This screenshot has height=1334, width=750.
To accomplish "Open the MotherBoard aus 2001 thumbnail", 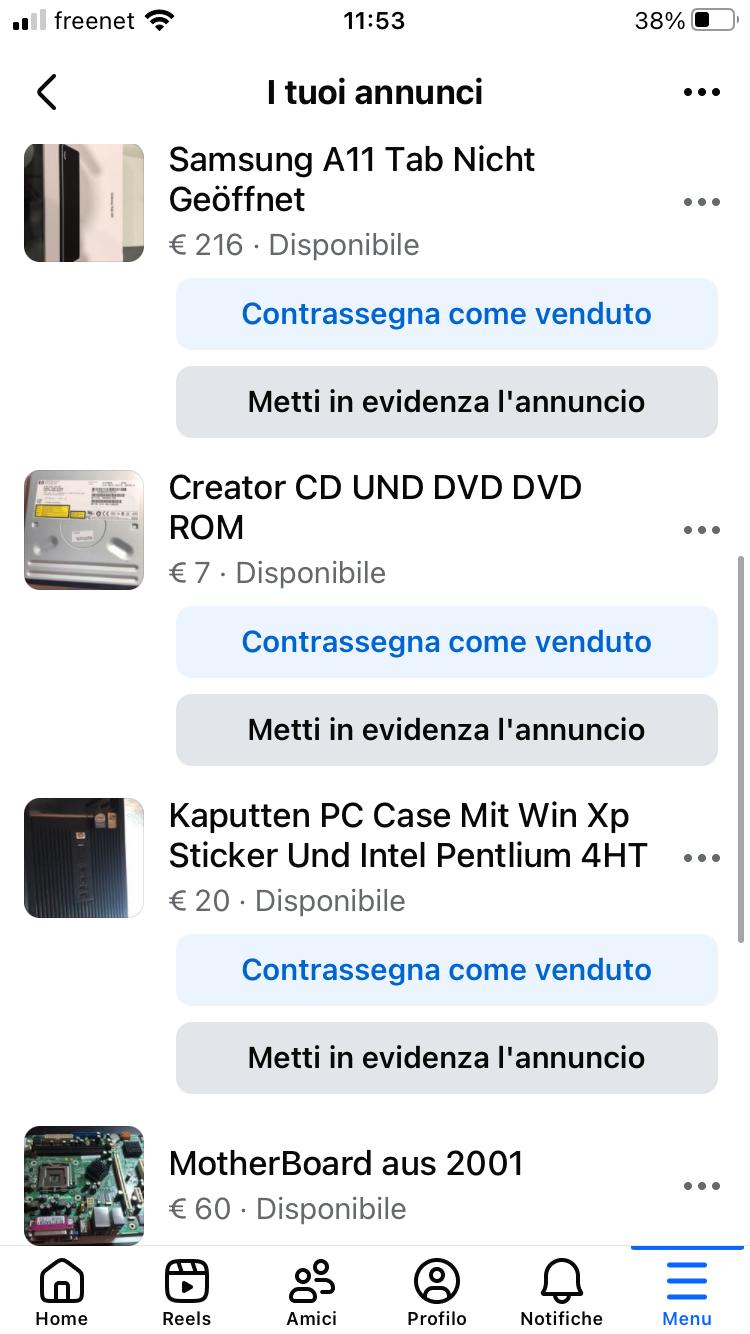I will click(83, 1185).
